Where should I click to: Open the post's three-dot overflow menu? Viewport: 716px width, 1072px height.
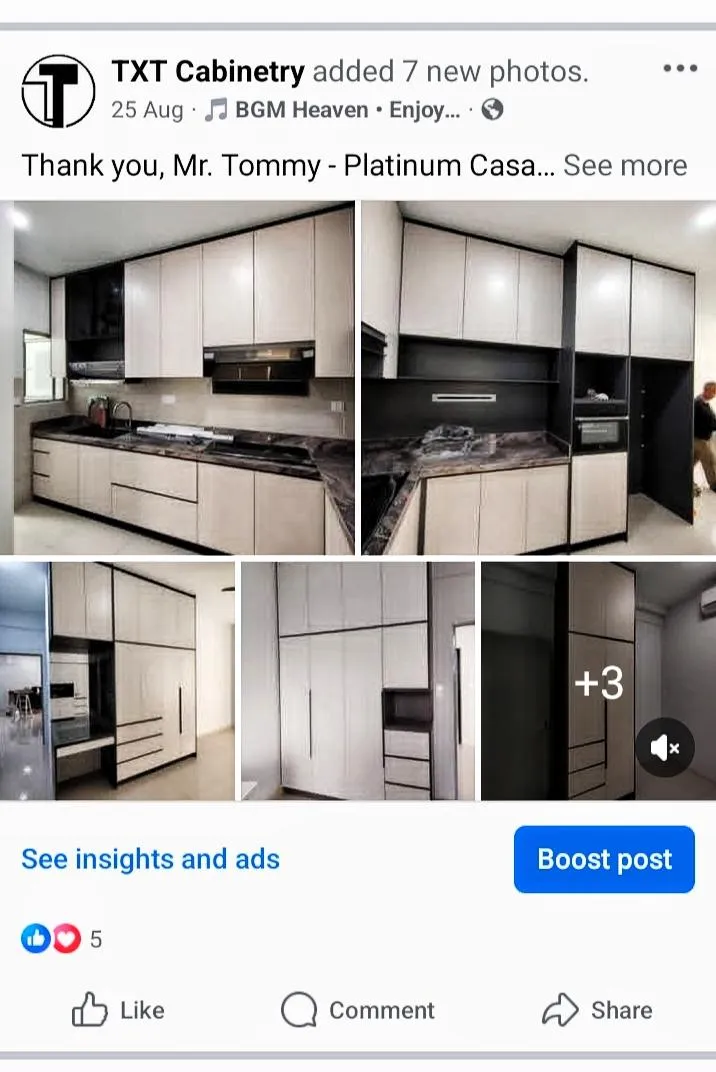(x=680, y=69)
